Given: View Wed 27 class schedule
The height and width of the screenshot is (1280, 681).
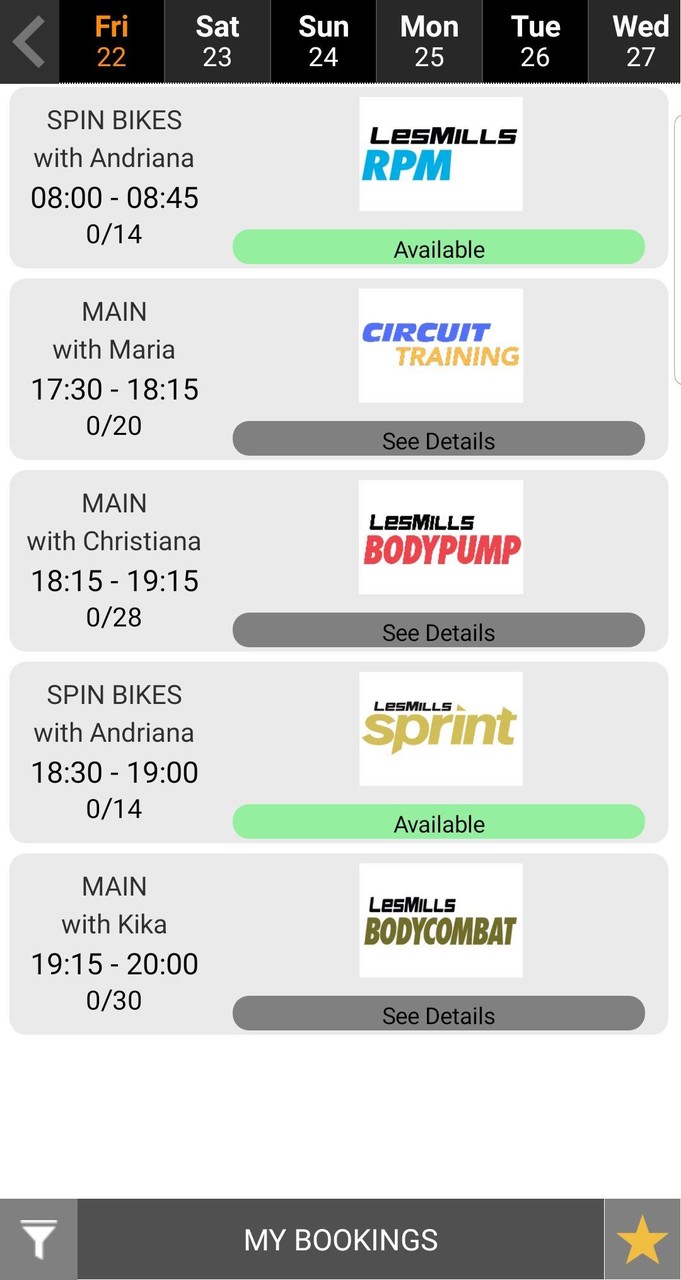Looking at the screenshot, I should (638, 41).
